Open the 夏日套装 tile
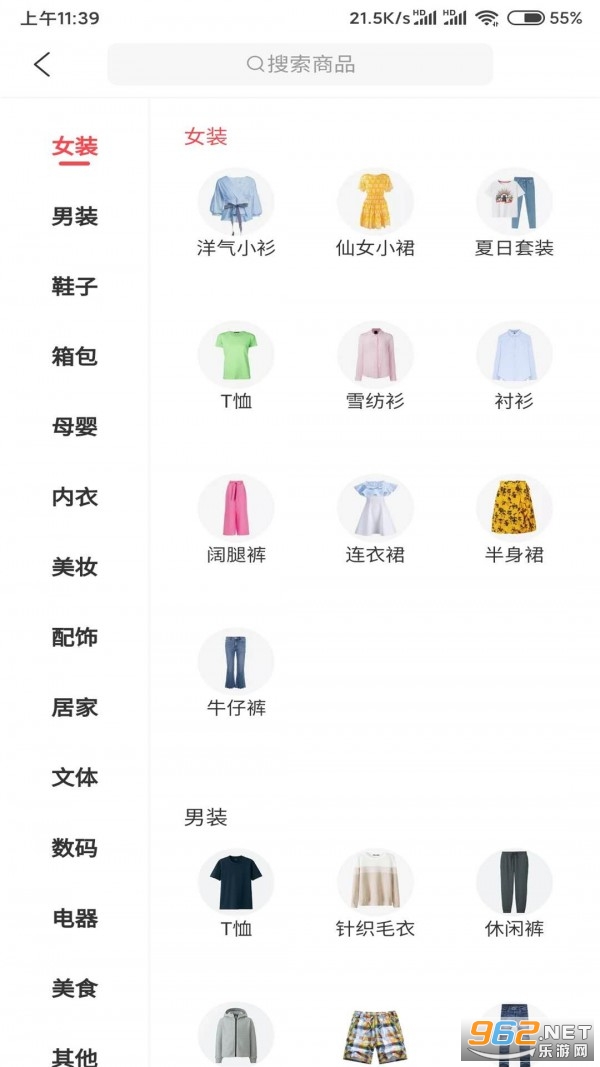Image resolution: width=600 pixels, height=1067 pixels. coord(514,212)
